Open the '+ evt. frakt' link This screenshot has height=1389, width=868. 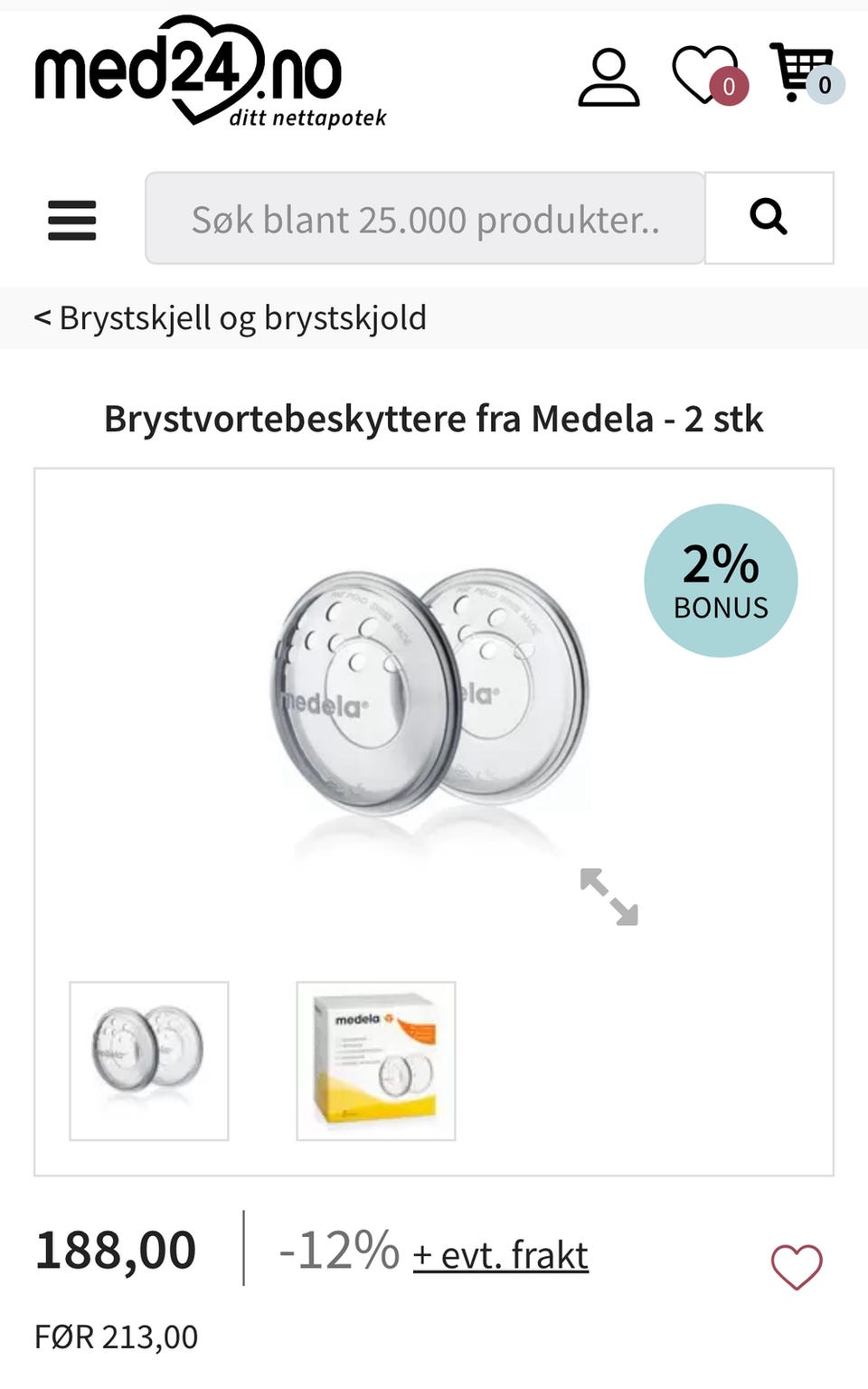(x=499, y=1254)
